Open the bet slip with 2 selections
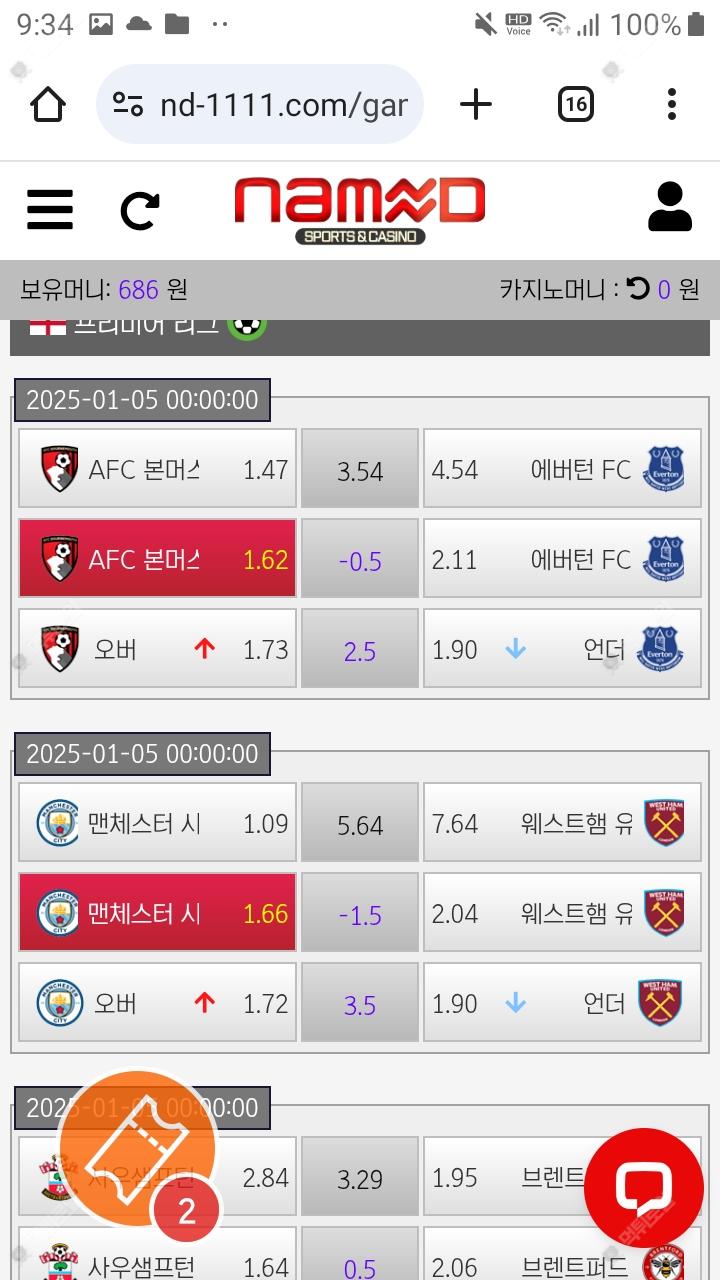This screenshot has width=720, height=1280. 137,1152
